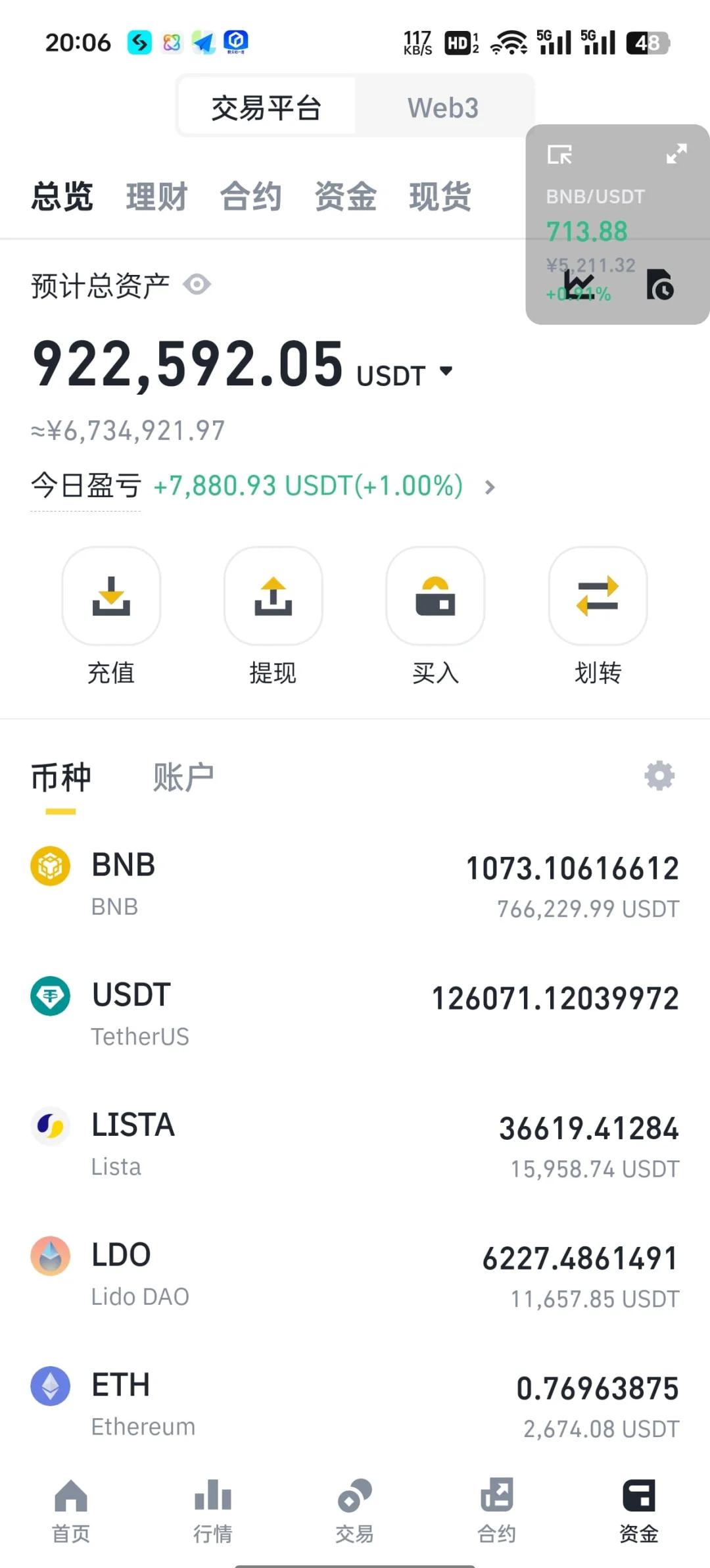The width and height of the screenshot is (710, 1568).
Task: Toggle the eye icon to hide total assets
Action: click(x=197, y=284)
